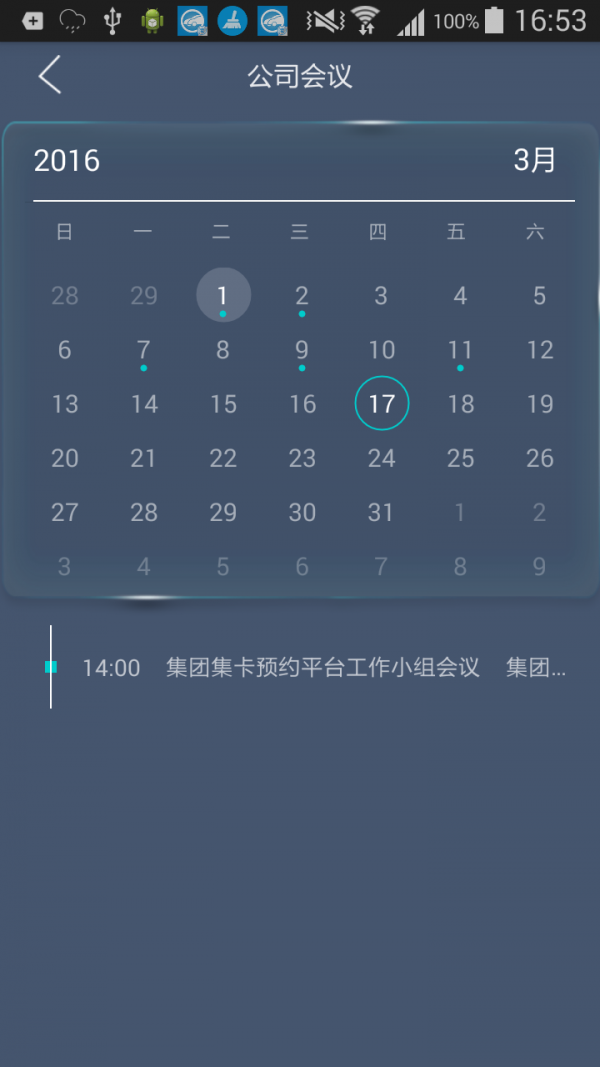
Task: Open the 14:00 集团集卡预约平台工作小组会议 entry
Action: 322,668
